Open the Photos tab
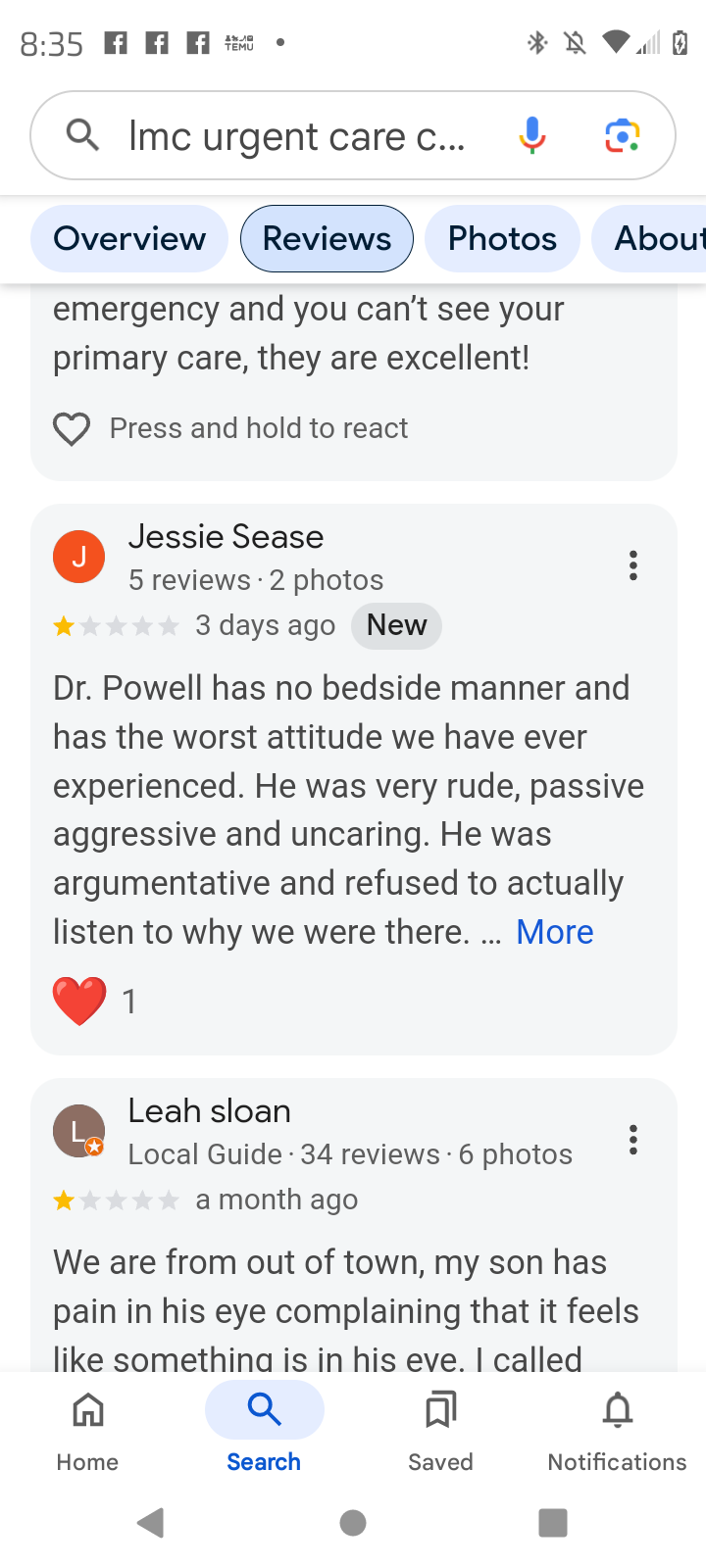Image resolution: width=706 pixels, height=1568 pixels. [502, 238]
